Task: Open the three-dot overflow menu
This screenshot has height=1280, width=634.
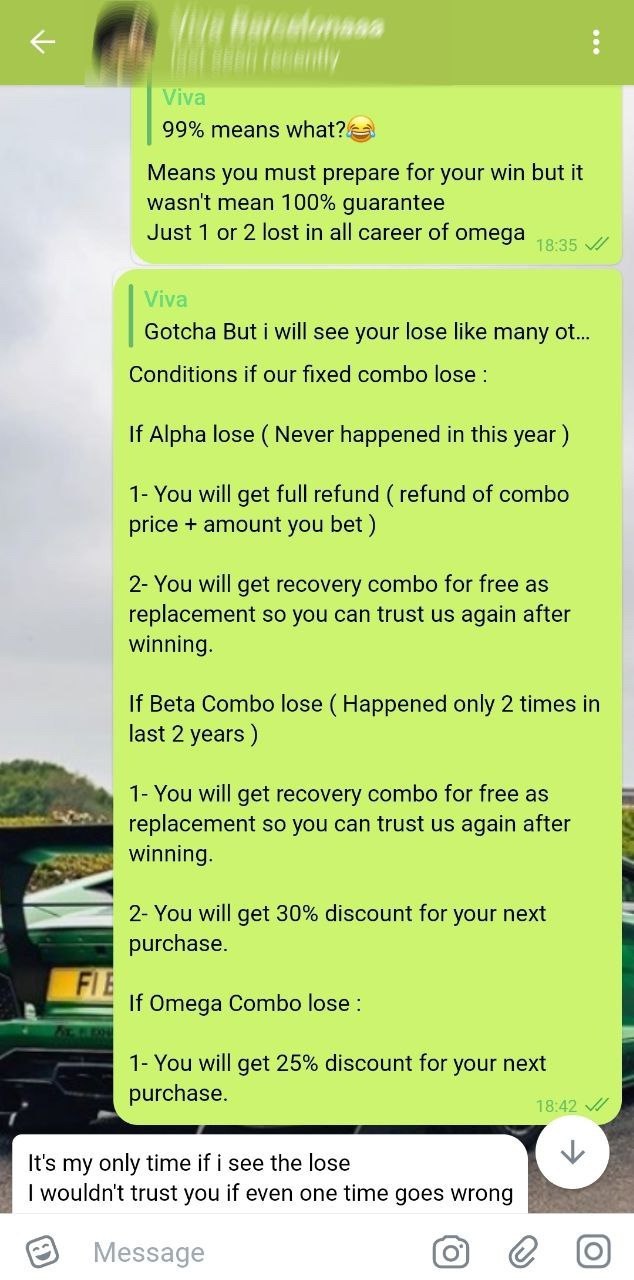Action: click(596, 42)
